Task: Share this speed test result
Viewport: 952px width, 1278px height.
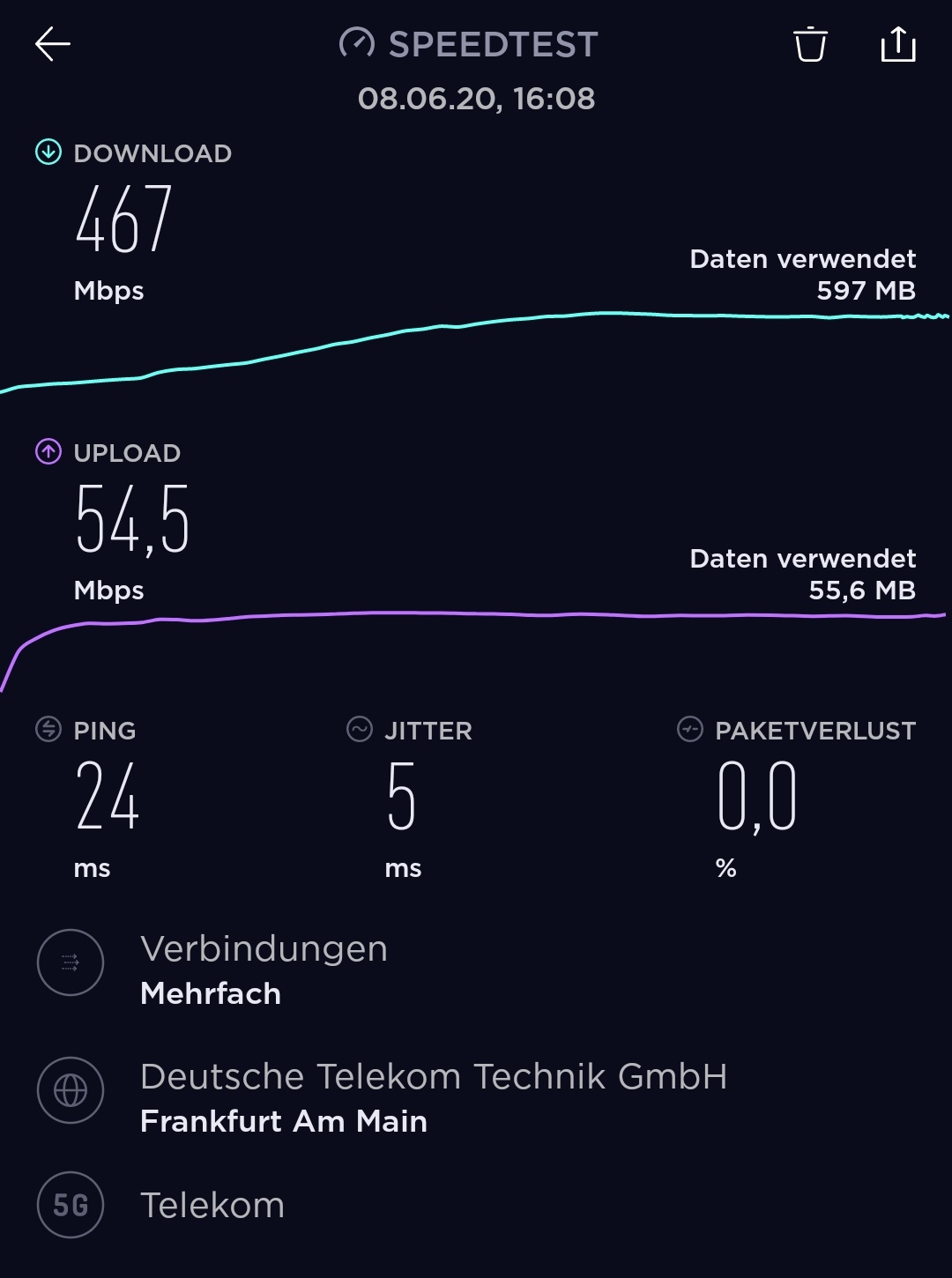Action: click(898, 44)
